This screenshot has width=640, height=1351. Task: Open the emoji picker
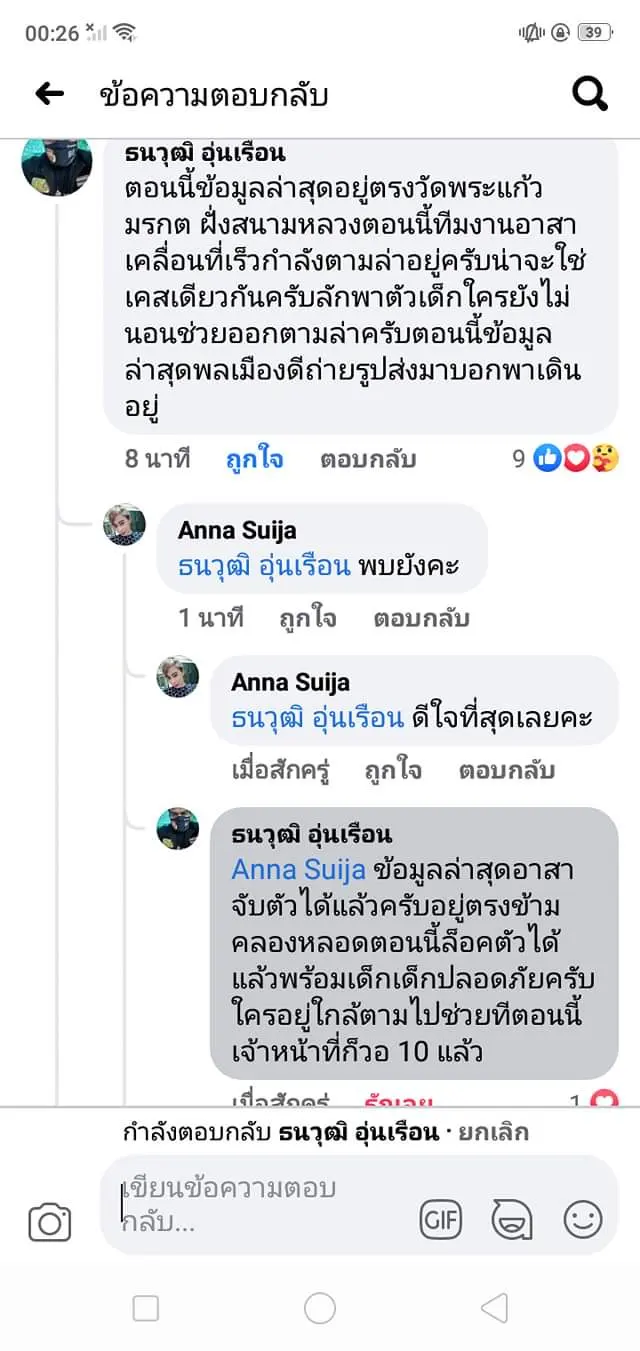pyautogui.click(x=583, y=1219)
